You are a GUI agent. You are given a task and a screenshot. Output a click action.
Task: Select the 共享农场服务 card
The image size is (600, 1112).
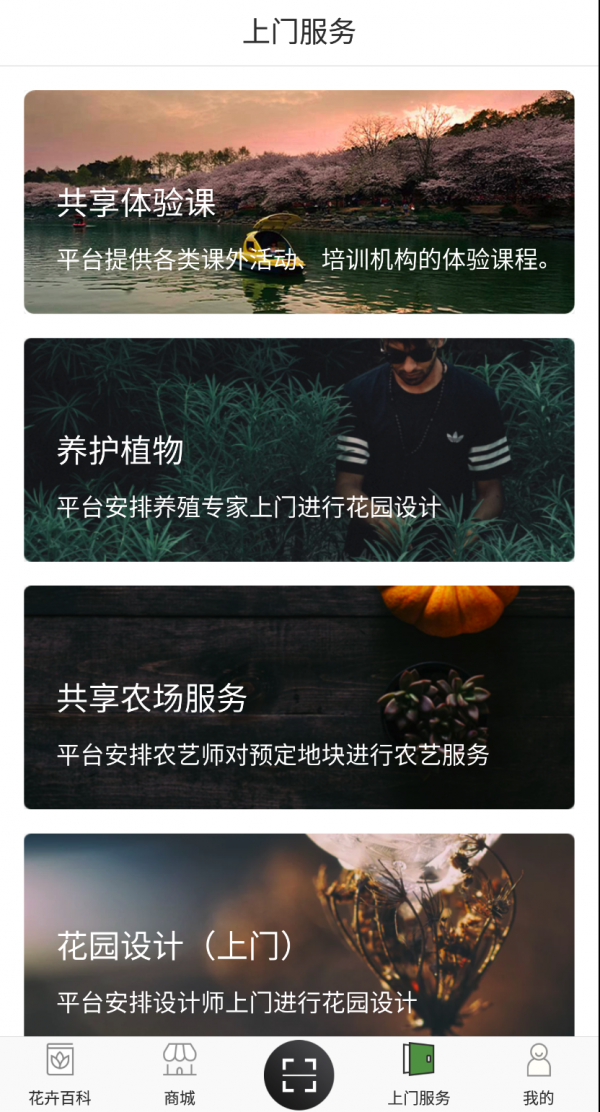pos(299,697)
